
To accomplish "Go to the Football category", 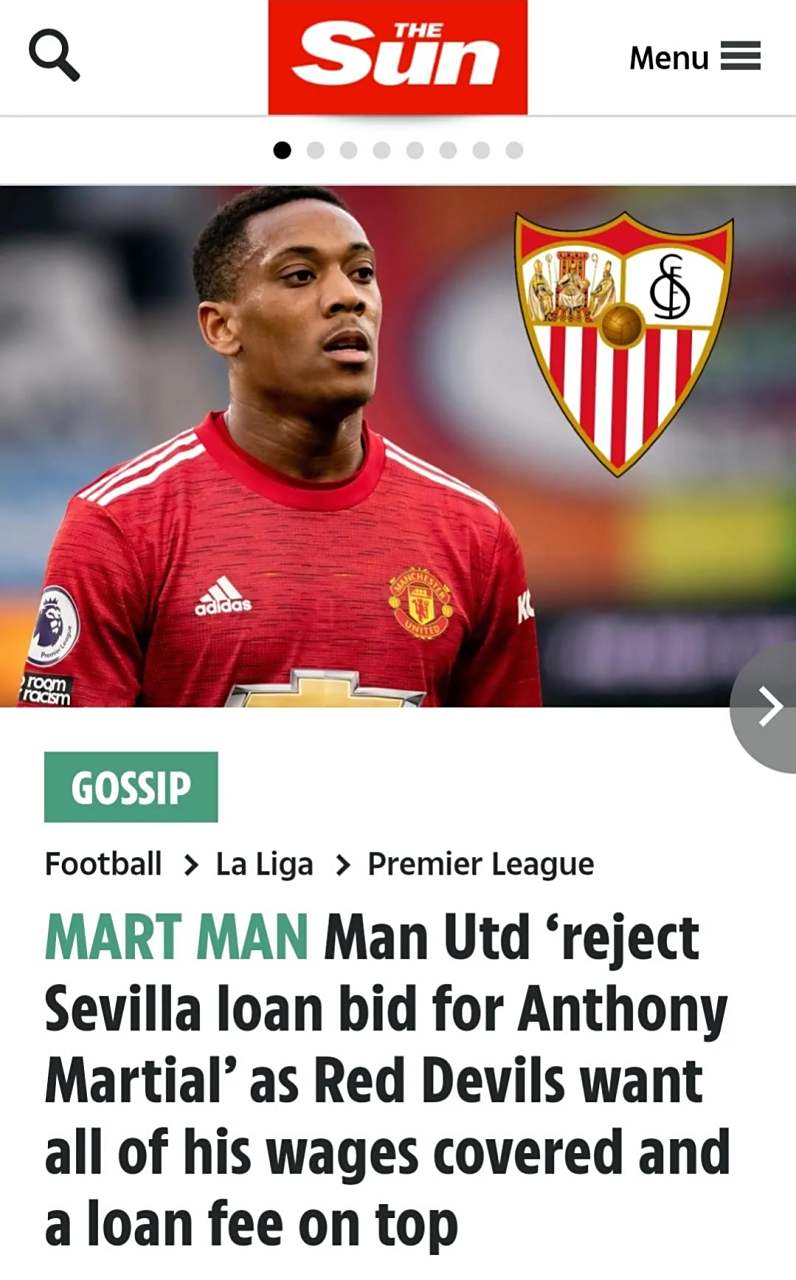I will 103,864.
